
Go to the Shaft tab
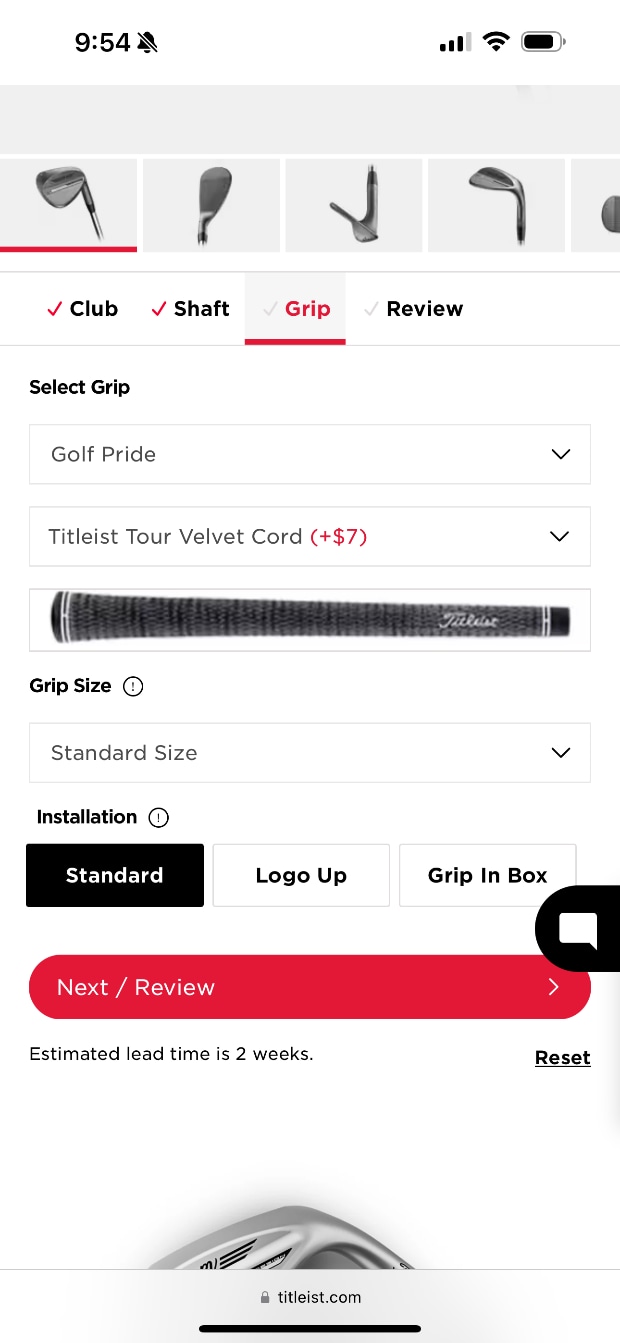pyautogui.click(x=190, y=309)
